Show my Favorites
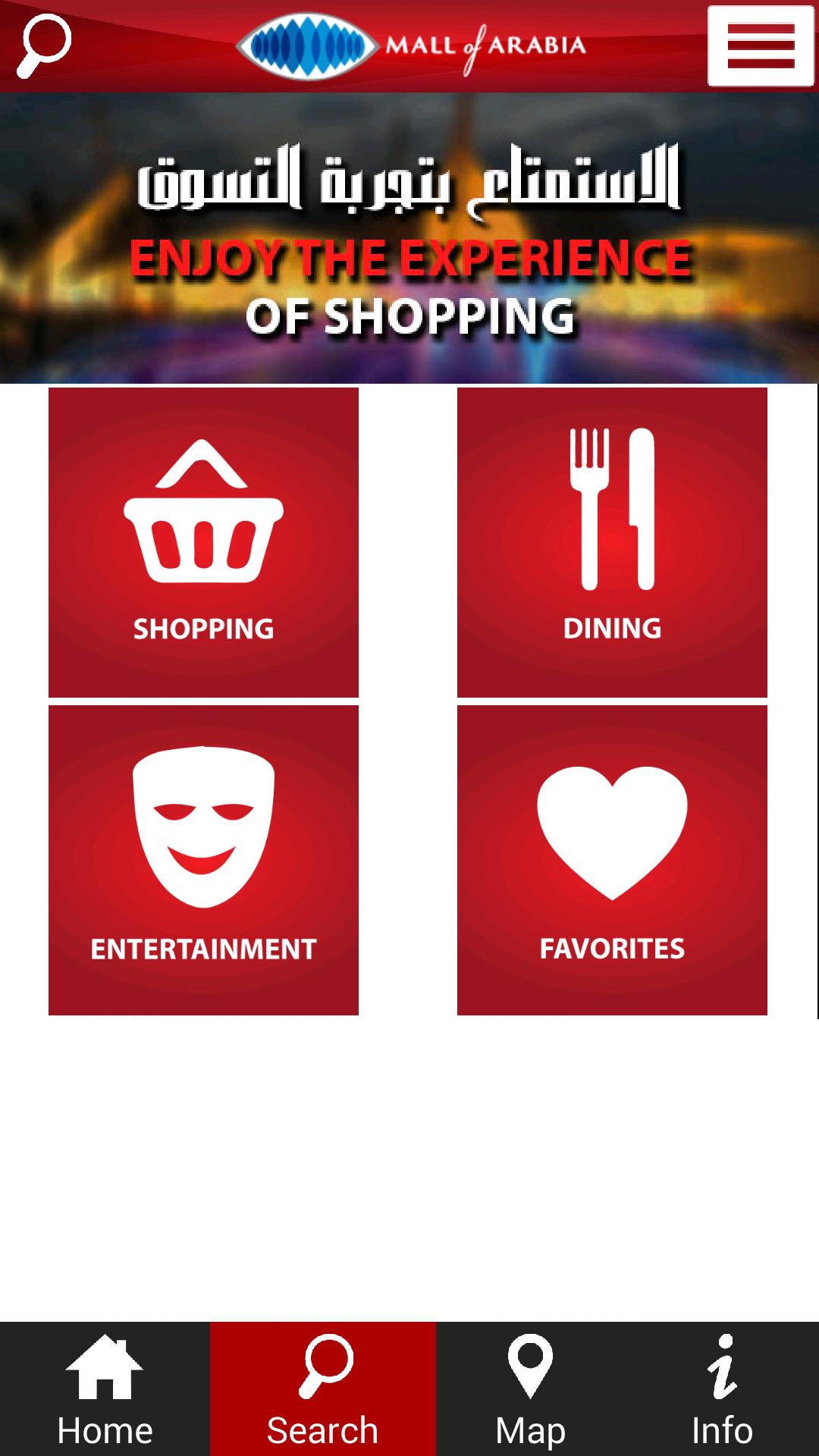The height and width of the screenshot is (1456, 819). (x=612, y=860)
